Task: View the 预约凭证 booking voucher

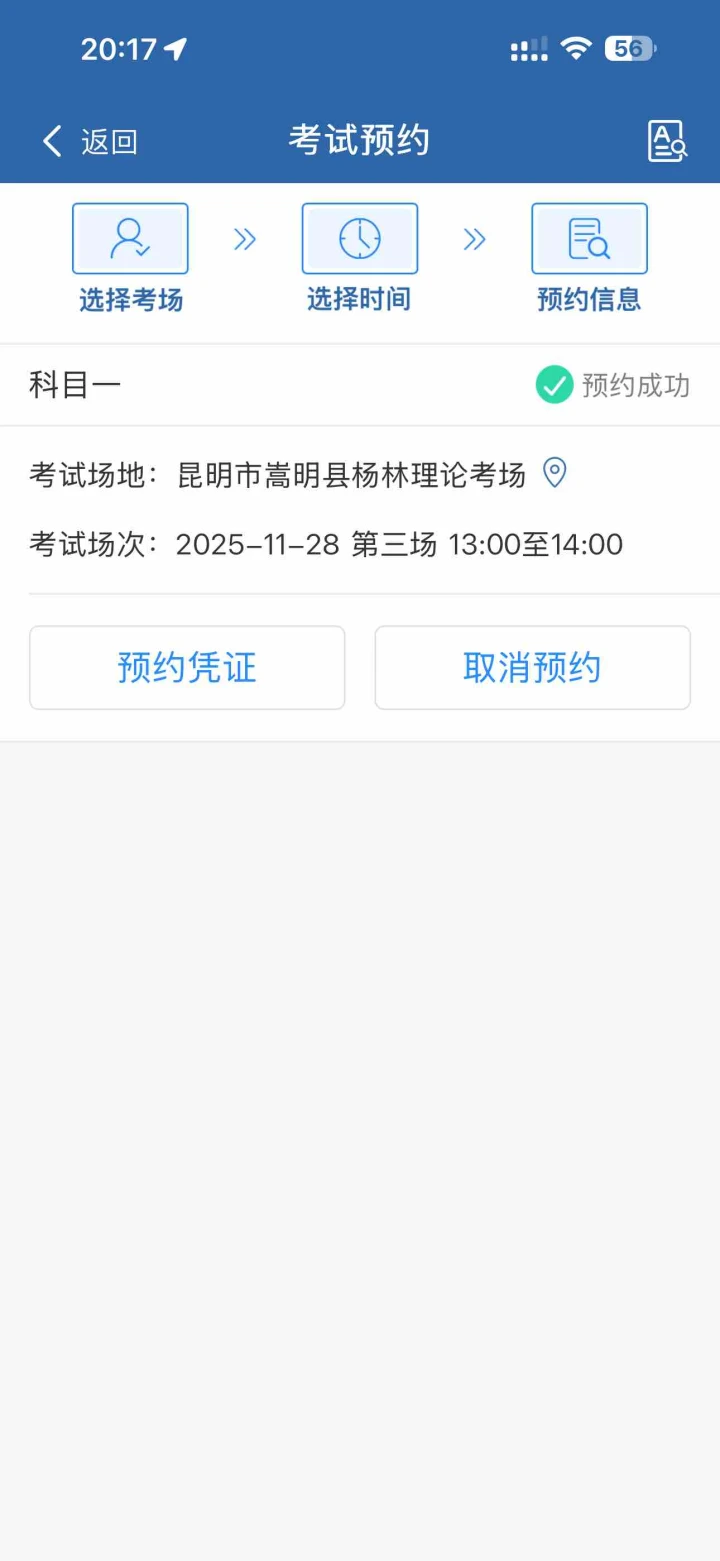Action: (187, 668)
